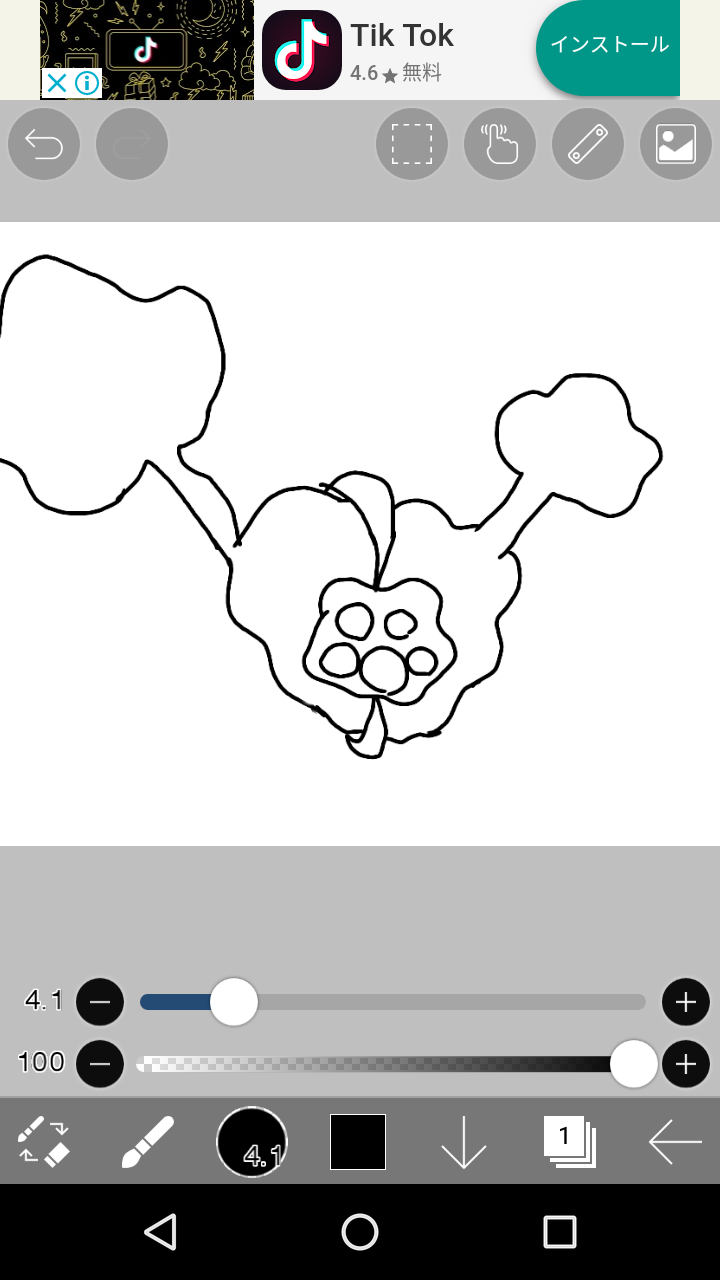The image size is (720, 1280).
Task: Open the brush tool selector
Action: (x=148, y=1142)
